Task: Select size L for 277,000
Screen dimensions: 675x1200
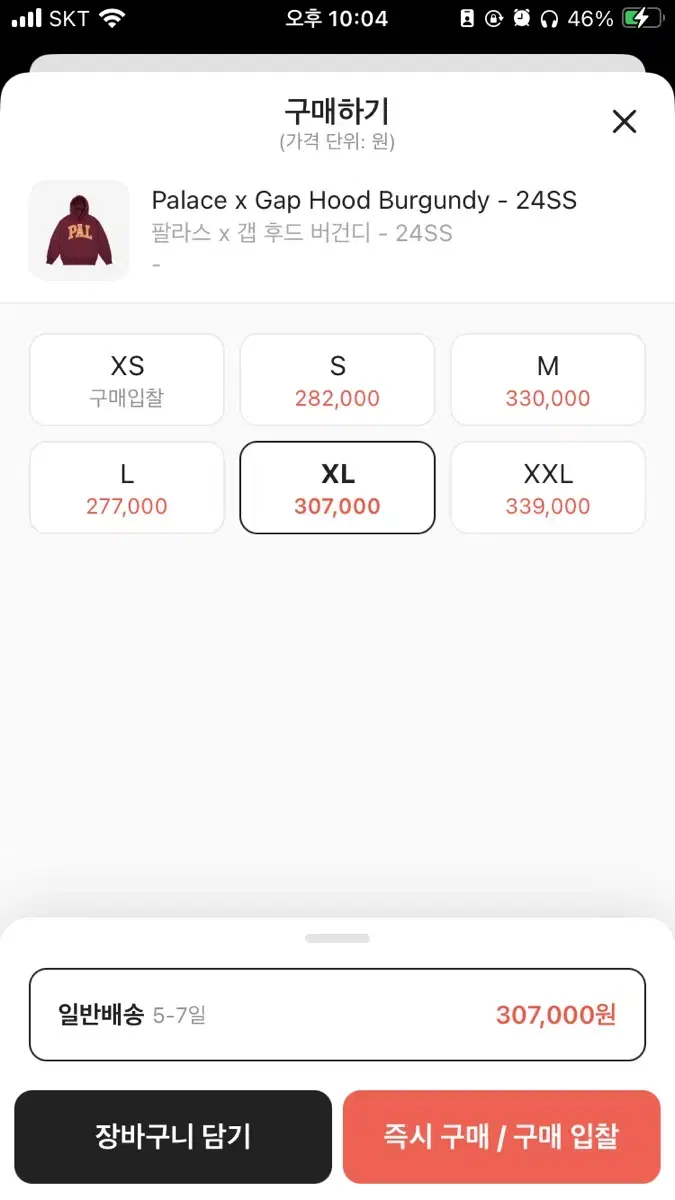Action: click(x=127, y=488)
